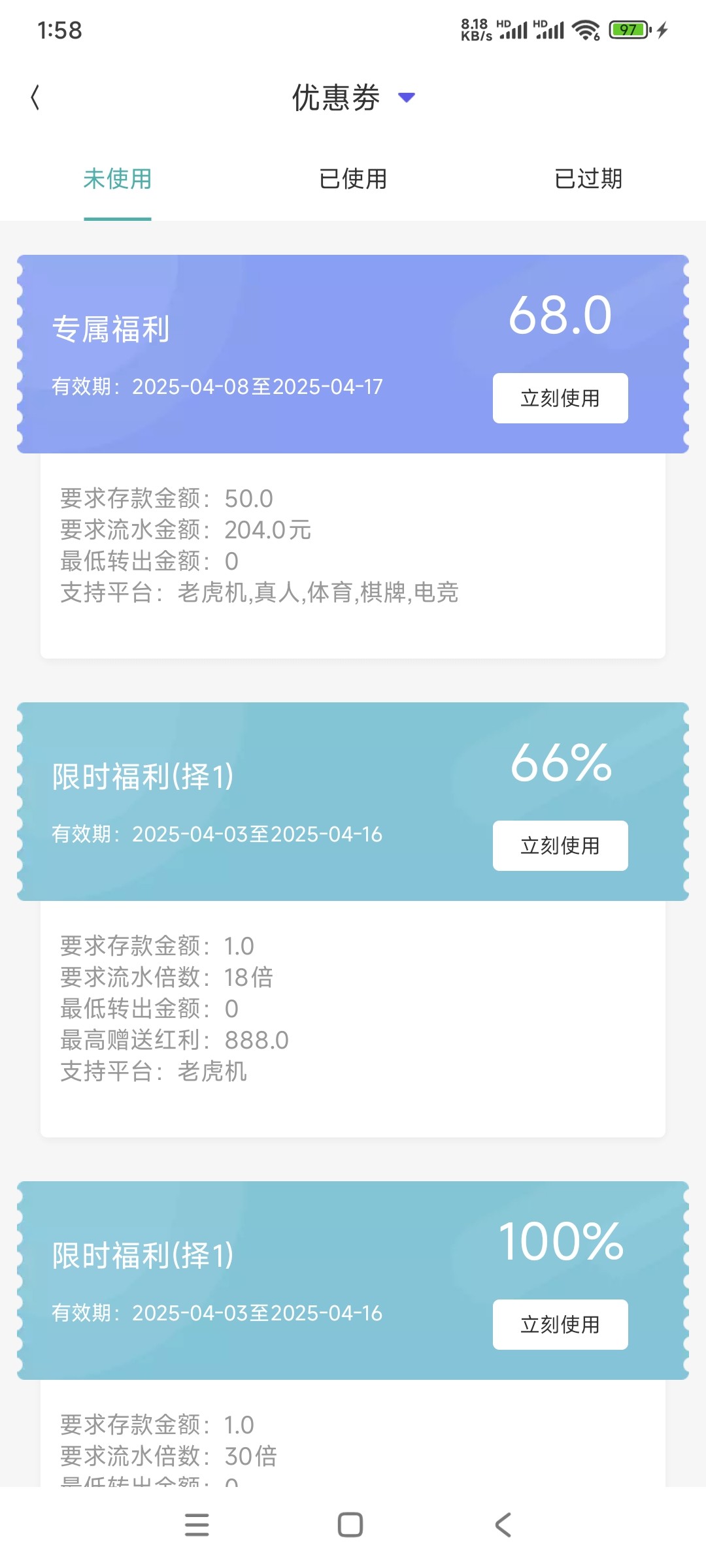The height and width of the screenshot is (1568, 706).
Task: Use the 68.0 专属福利 coupon now
Action: tap(560, 398)
